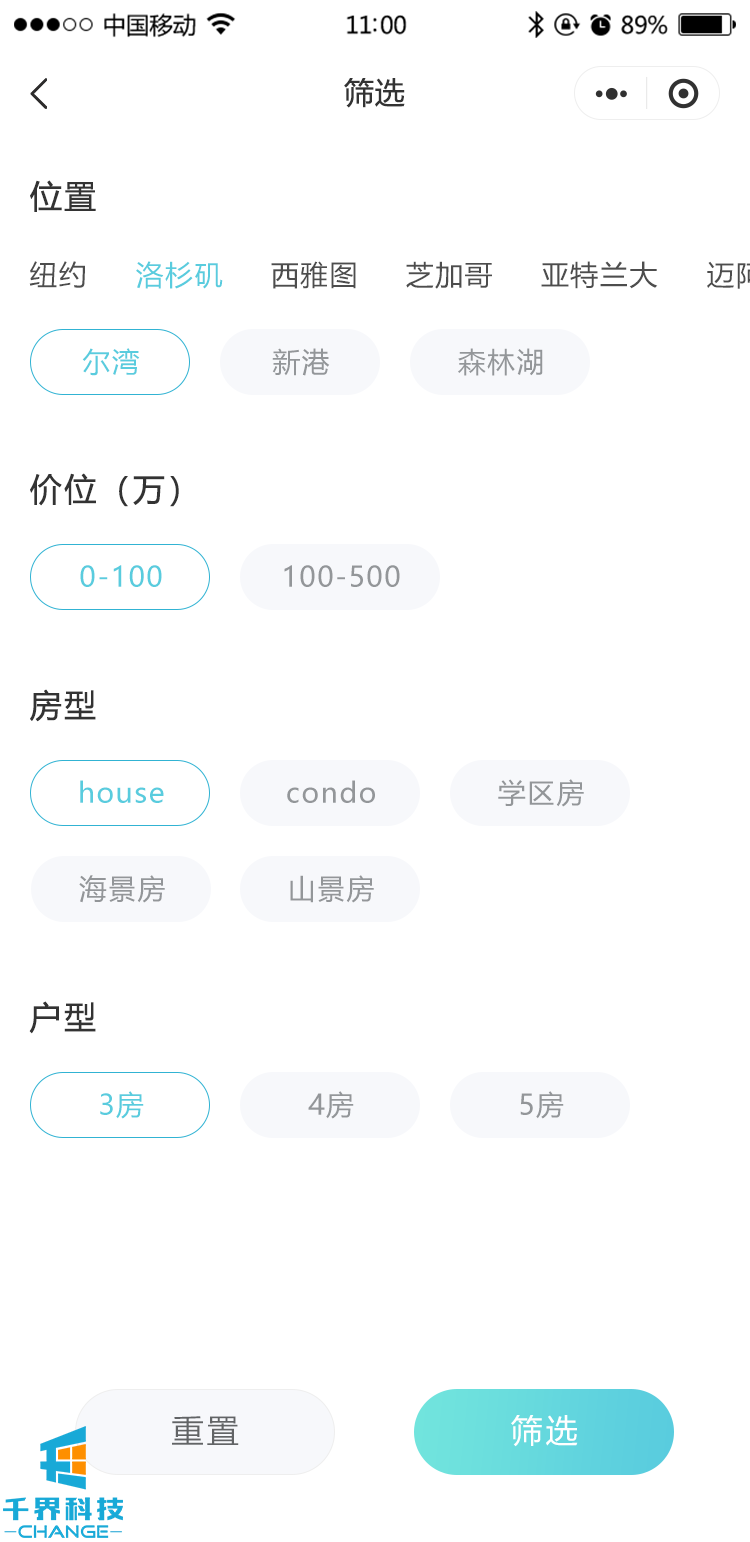Reset all filters with 重置
This screenshot has height=1542, width=750.
[205, 1431]
